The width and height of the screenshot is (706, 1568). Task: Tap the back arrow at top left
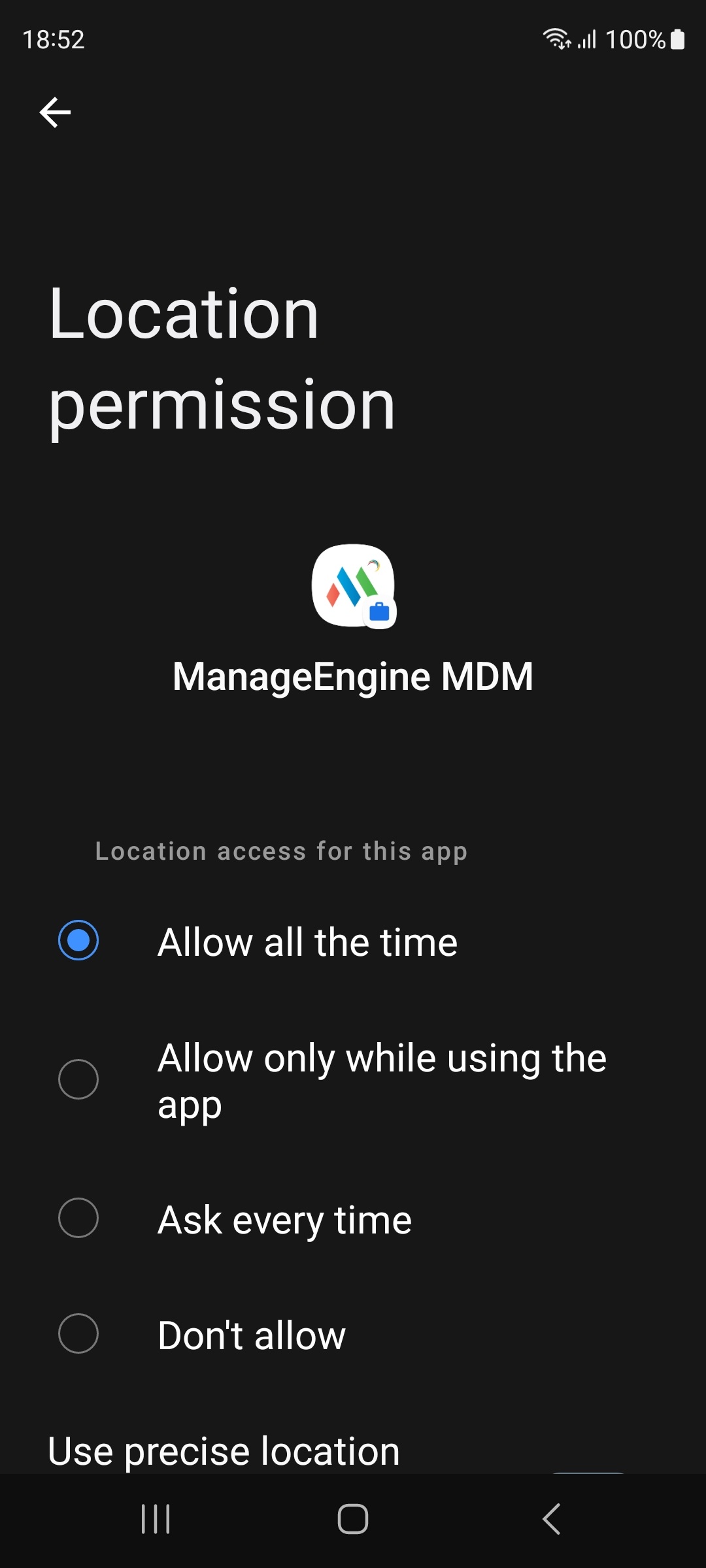tap(55, 112)
